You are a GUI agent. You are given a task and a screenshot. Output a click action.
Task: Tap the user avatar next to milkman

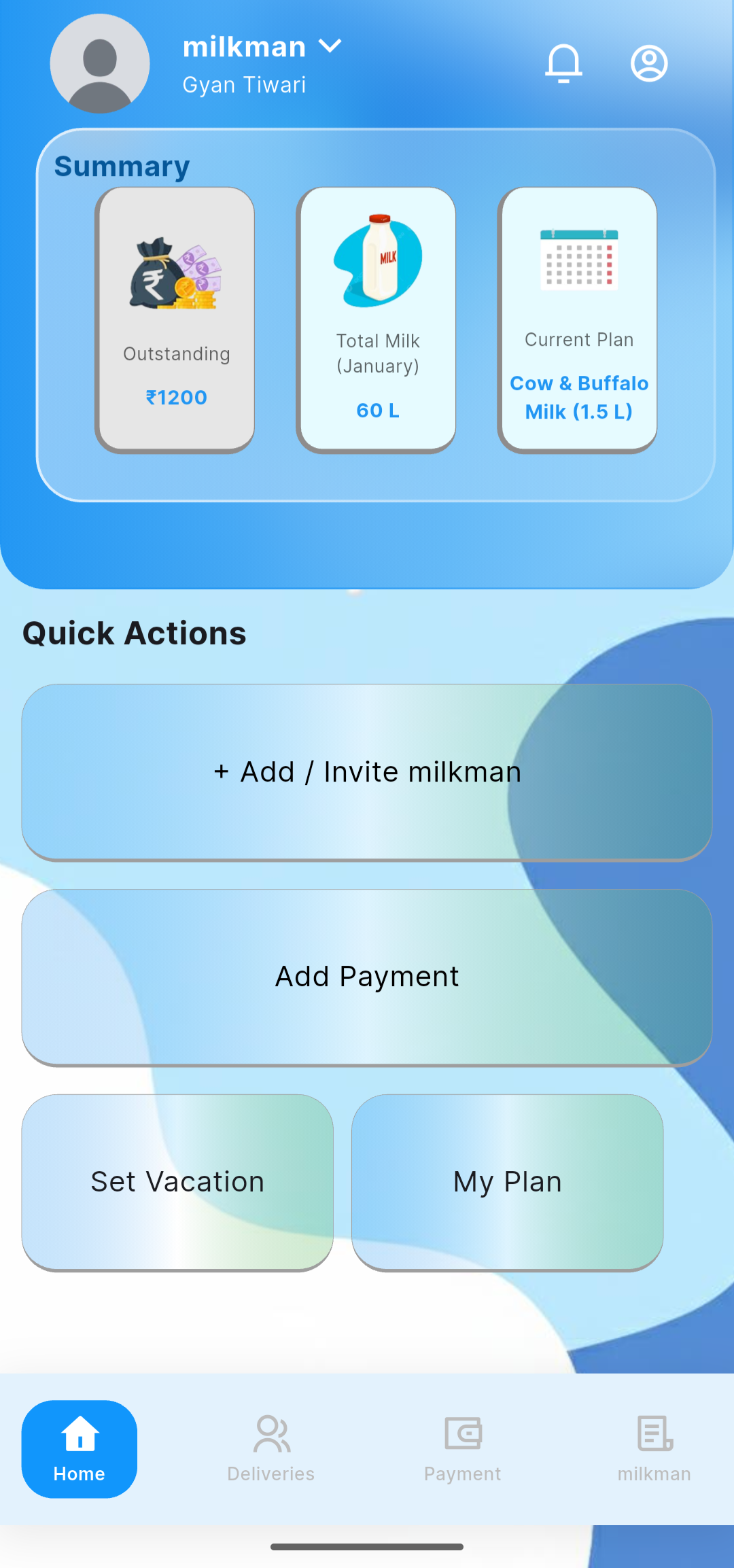[100, 63]
